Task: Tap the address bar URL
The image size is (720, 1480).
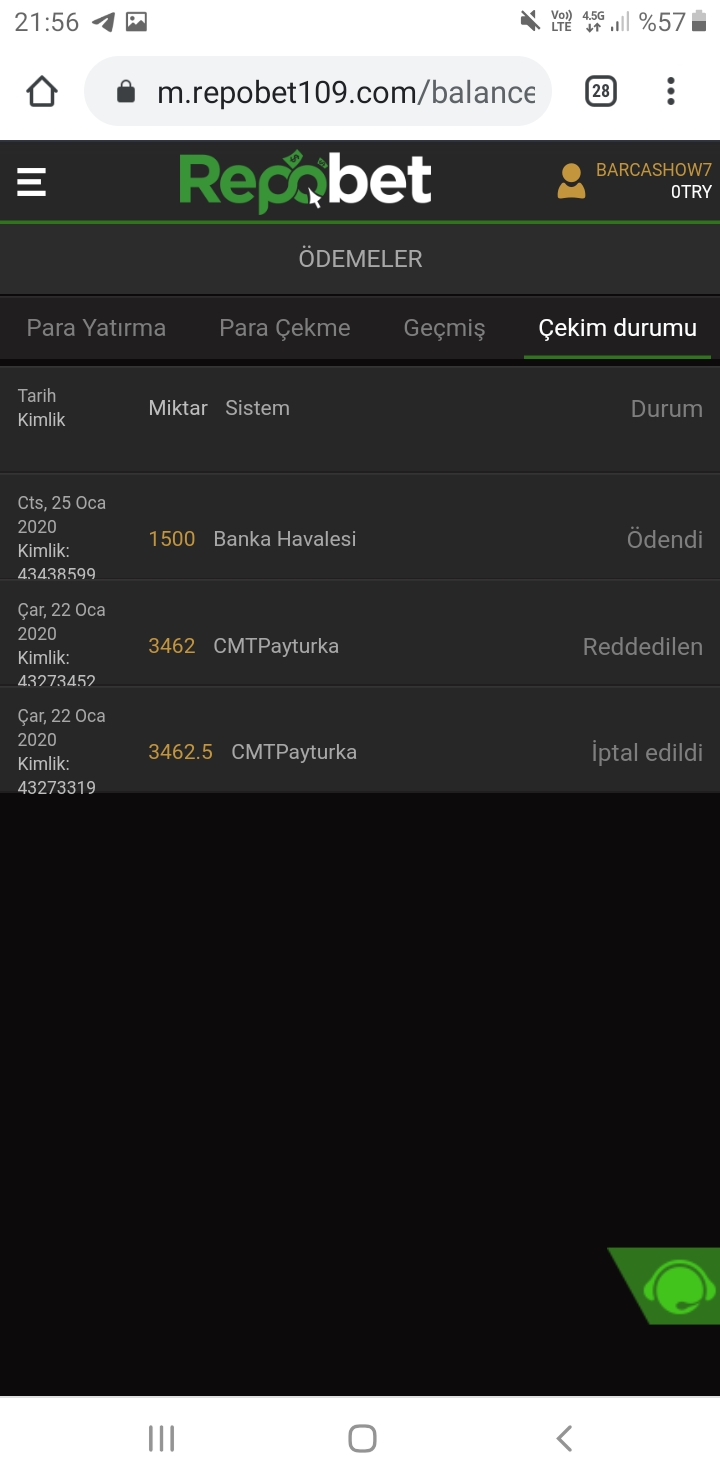Action: (x=346, y=93)
